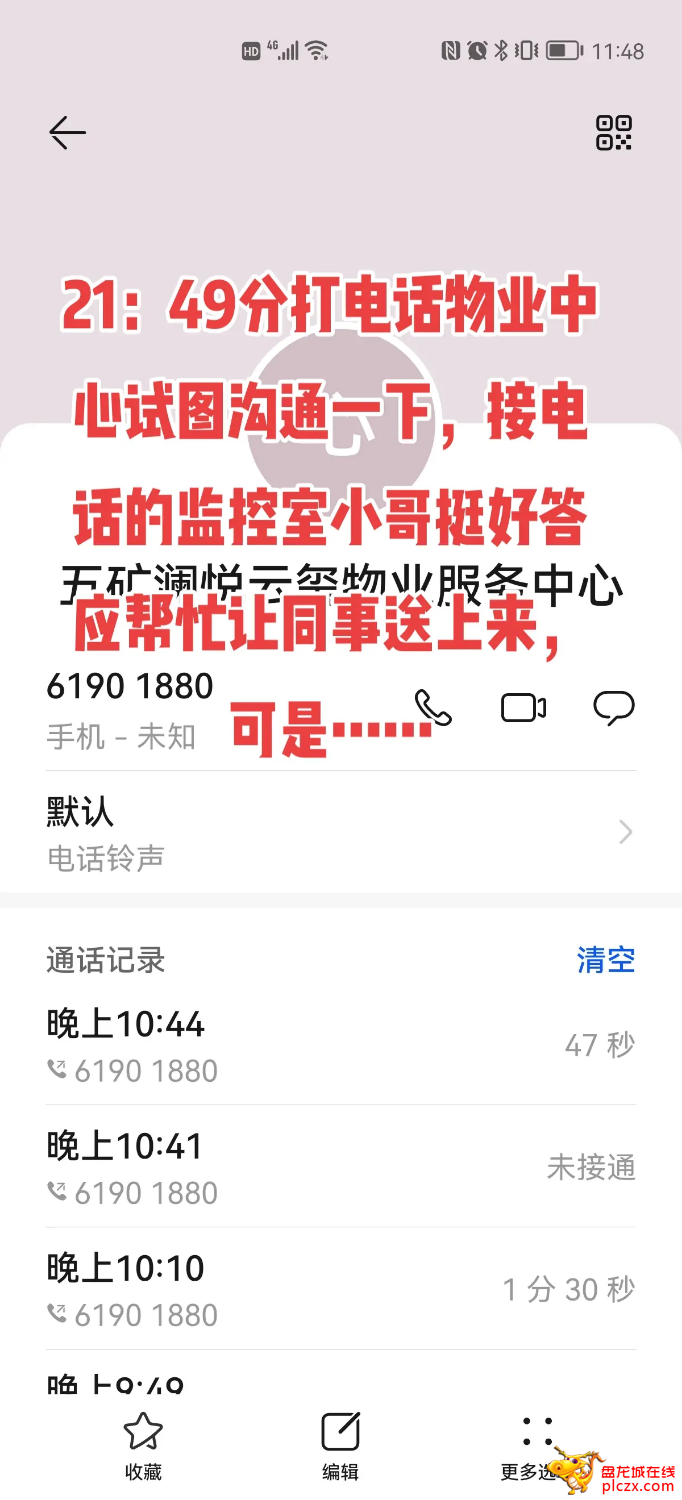682x1500 pixels.
Task: Edit this contact with 编辑
Action: pos(340,1444)
